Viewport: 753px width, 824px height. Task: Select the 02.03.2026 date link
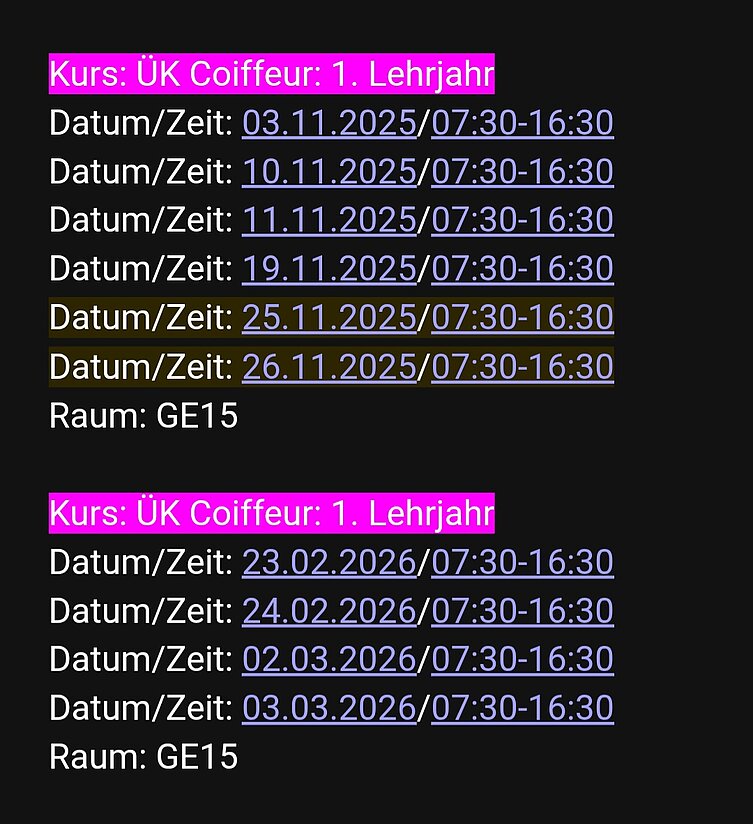click(329, 660)
